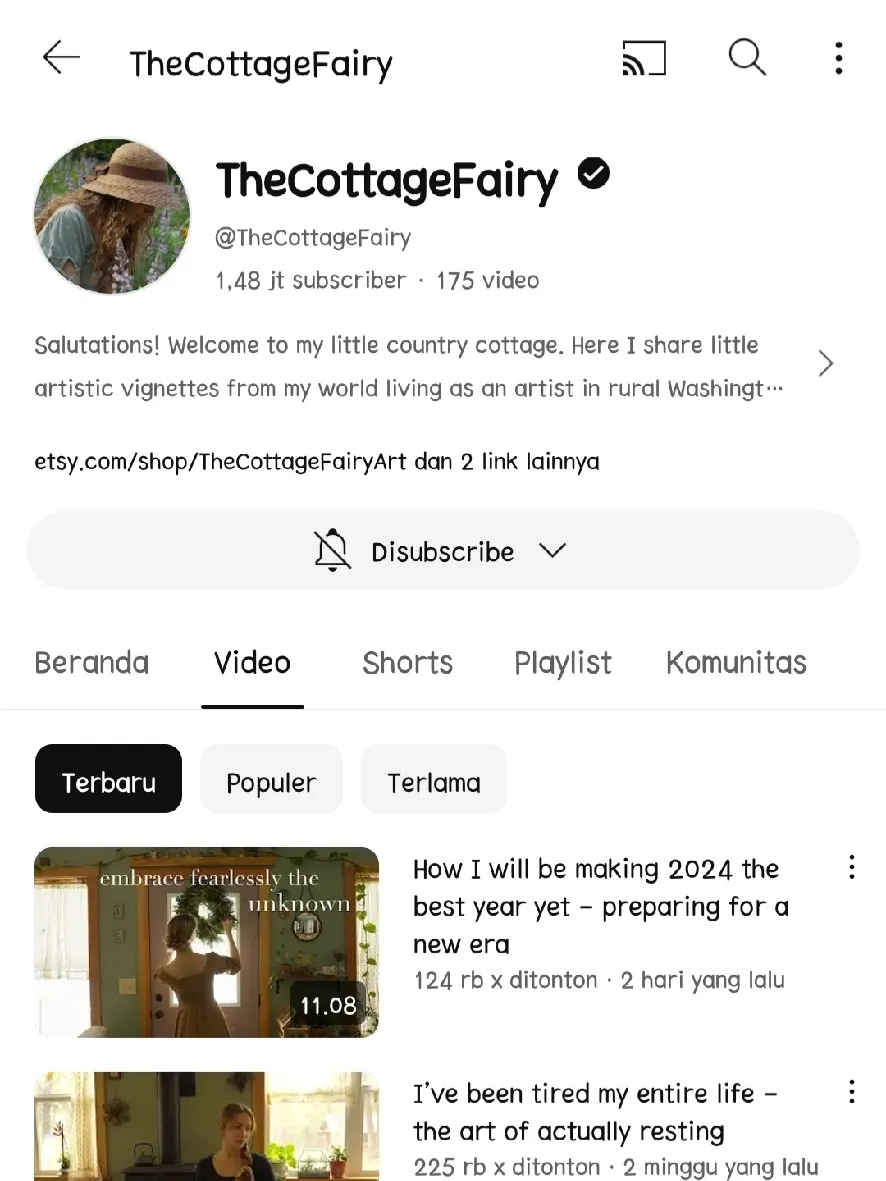Screen dimensions: 886x1181
Task: Go back using the top-left arrow
Action: 61,59
